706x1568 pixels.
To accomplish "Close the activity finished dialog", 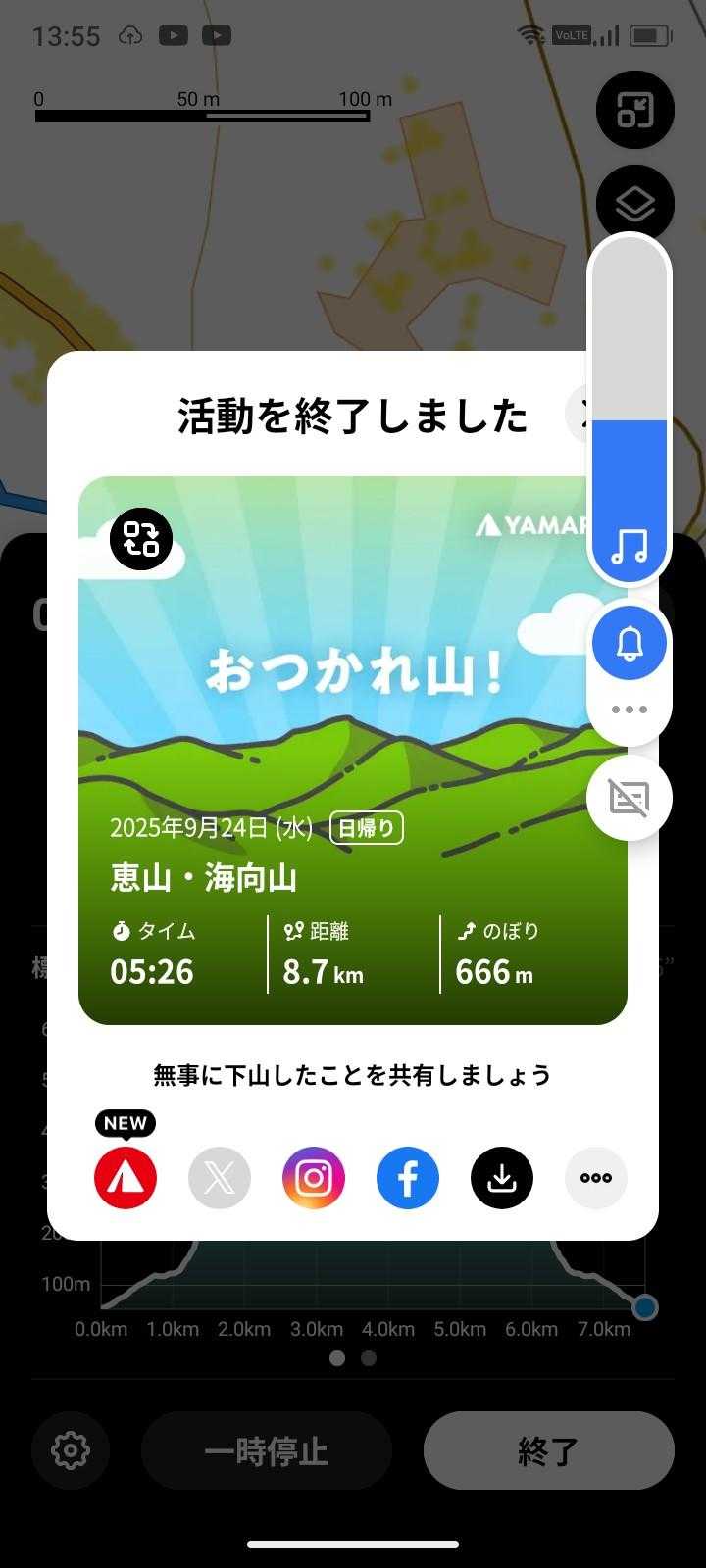I will pos(579,415).
